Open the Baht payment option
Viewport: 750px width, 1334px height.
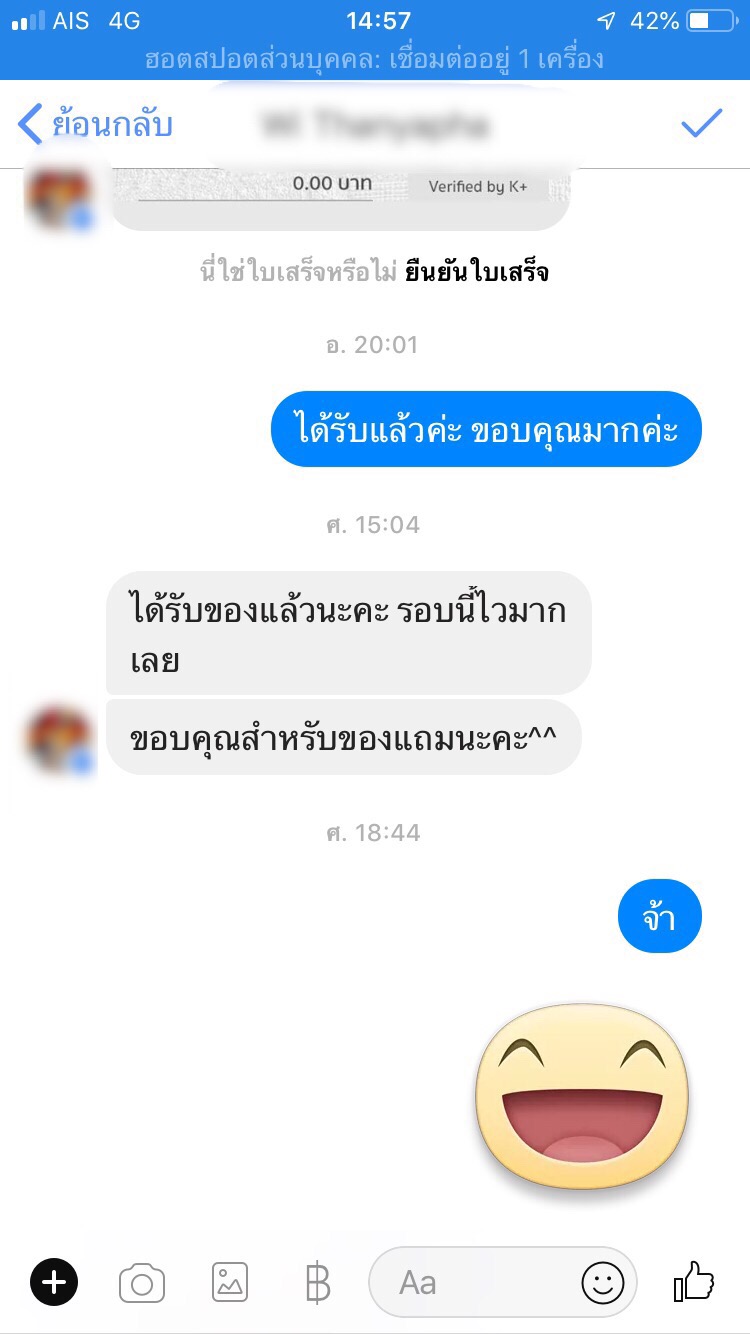point(317,1283)
